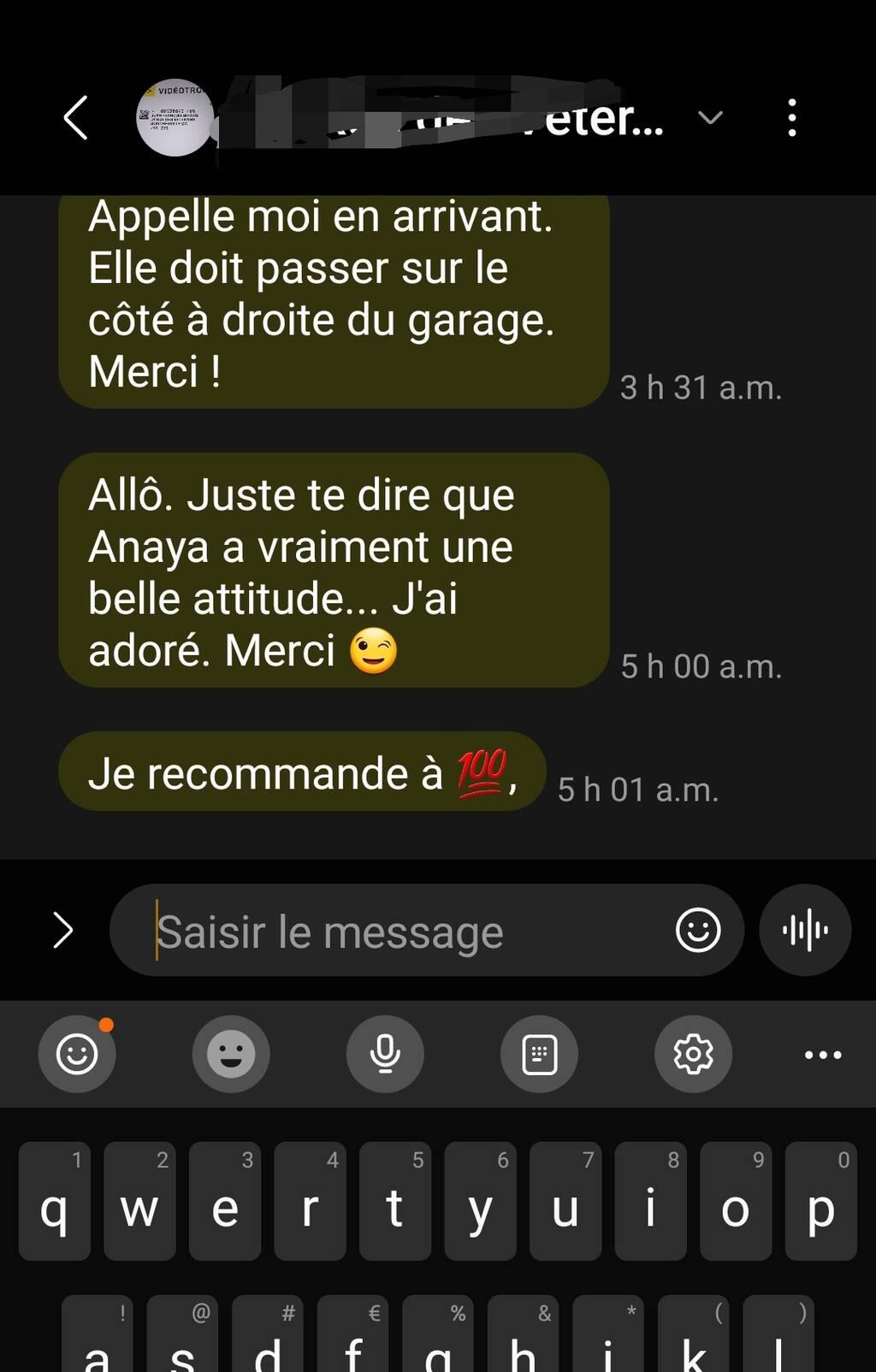Image resolution: width=876 pixels, height=1372 pixels.
Task: Start voice input with the keyboard microphone
Action: tap(385, 1054)
